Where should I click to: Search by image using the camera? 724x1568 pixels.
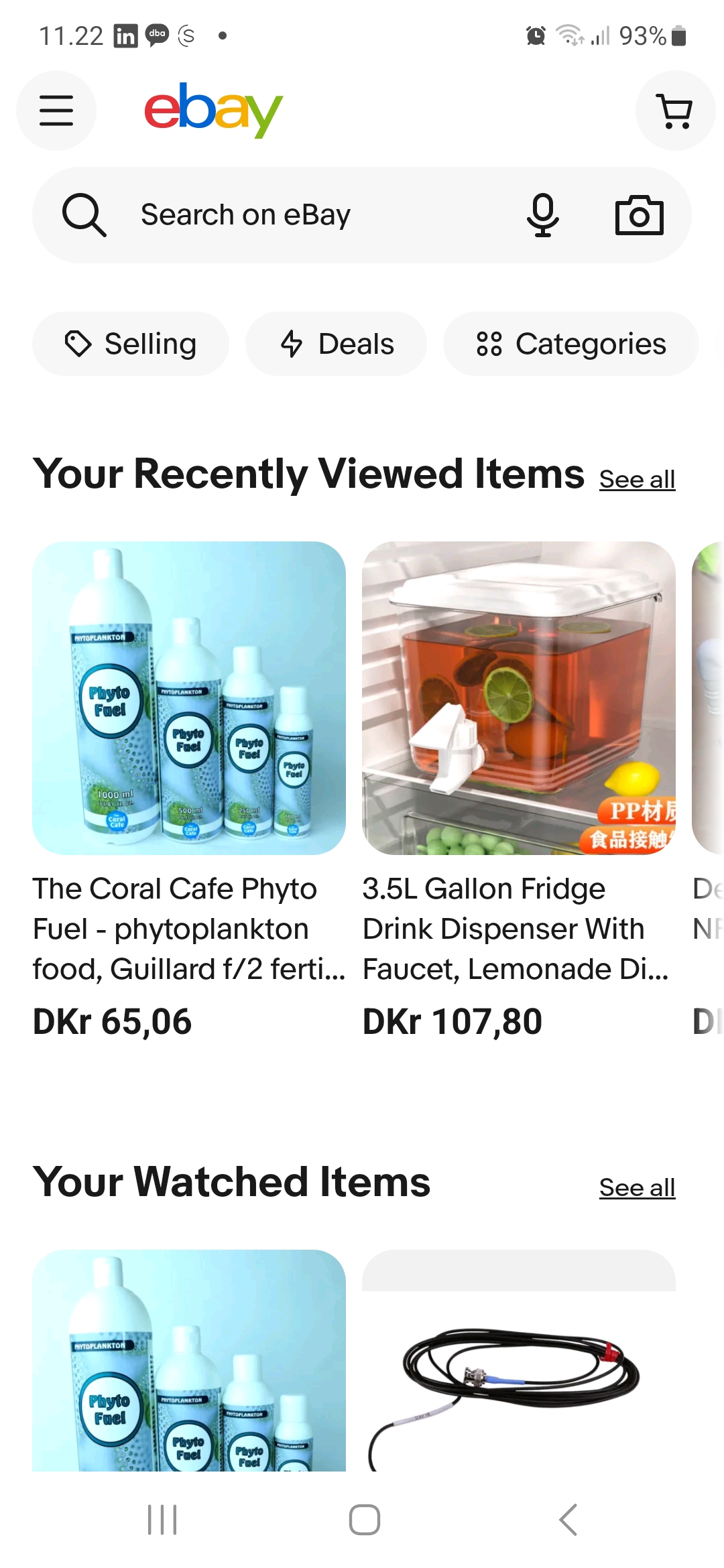[x=639, y=215]
